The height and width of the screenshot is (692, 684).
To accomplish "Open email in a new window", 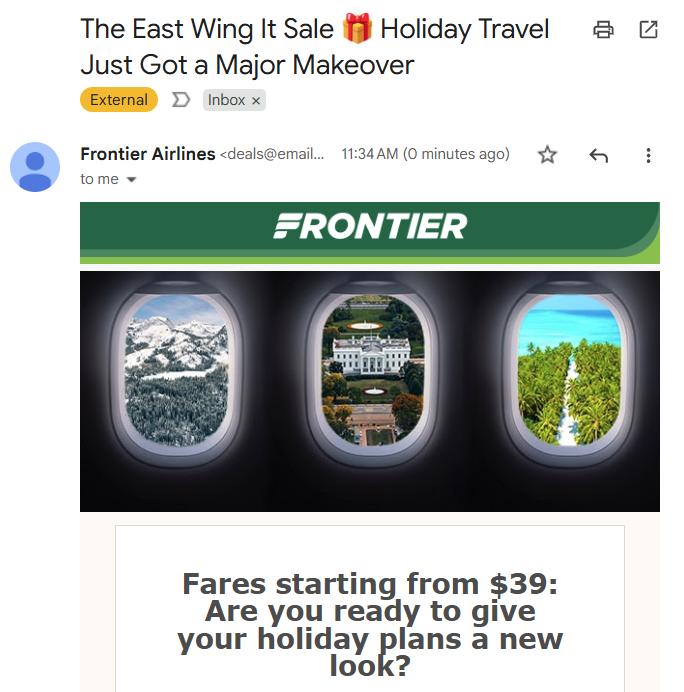I will click(648, 30).
